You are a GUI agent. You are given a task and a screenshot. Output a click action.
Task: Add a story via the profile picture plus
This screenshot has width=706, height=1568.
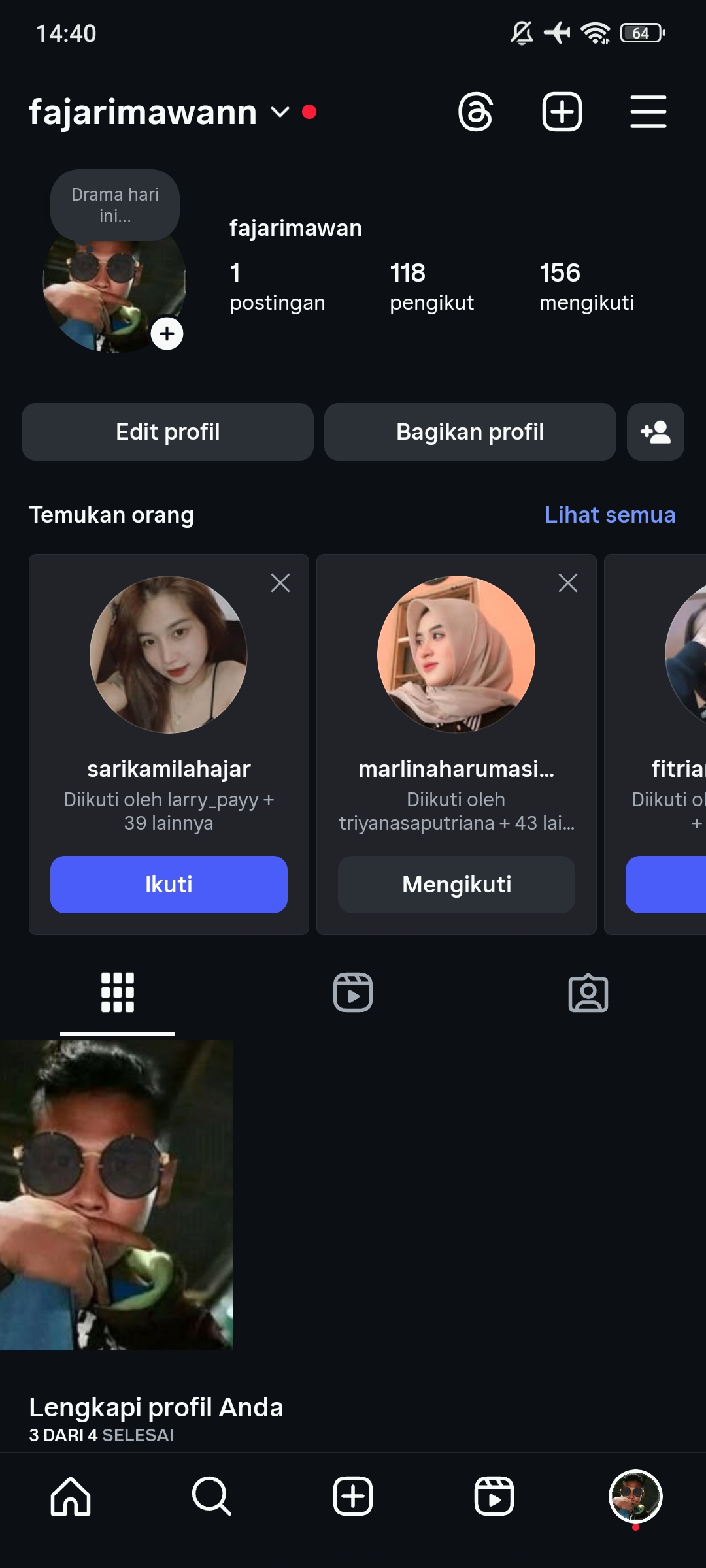click(x=167, y=334)
